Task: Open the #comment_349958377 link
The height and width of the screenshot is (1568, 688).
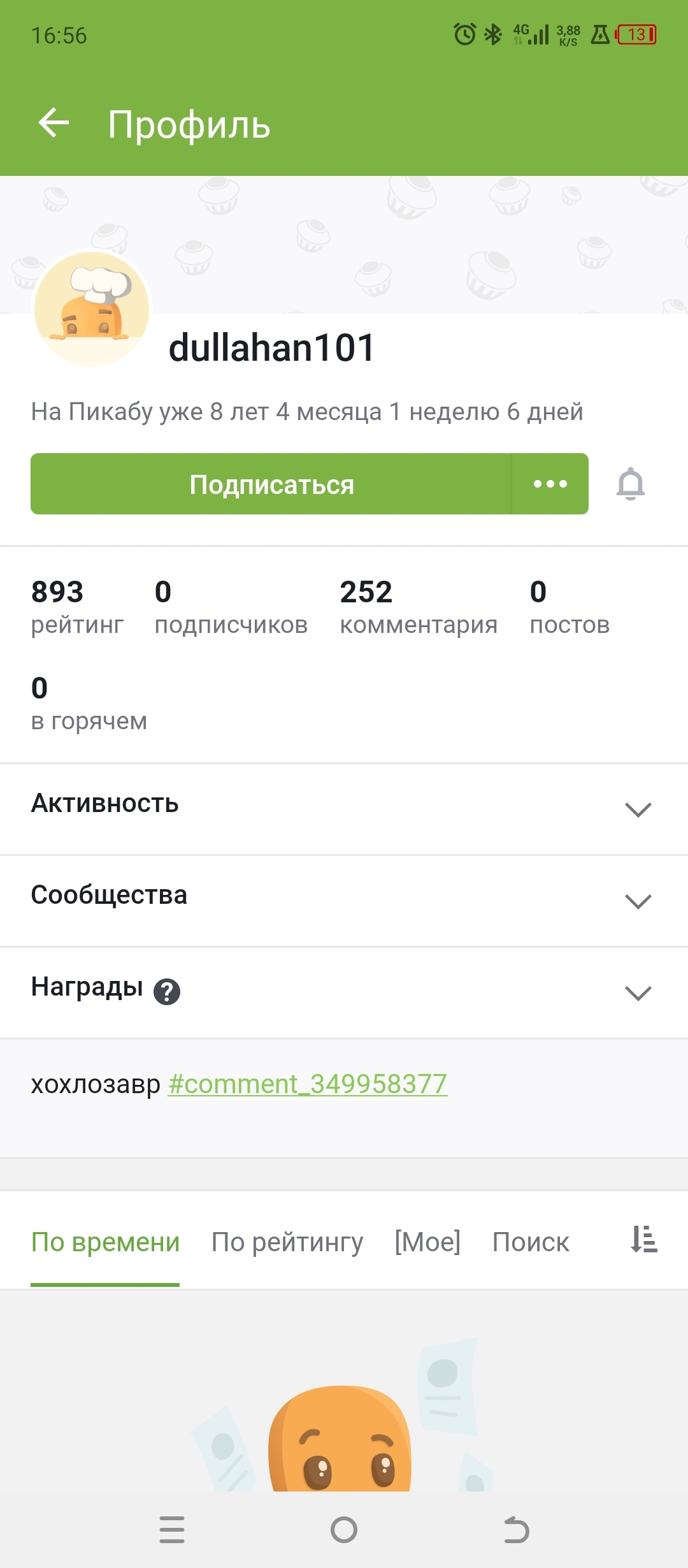Action: click(308, 1084)
